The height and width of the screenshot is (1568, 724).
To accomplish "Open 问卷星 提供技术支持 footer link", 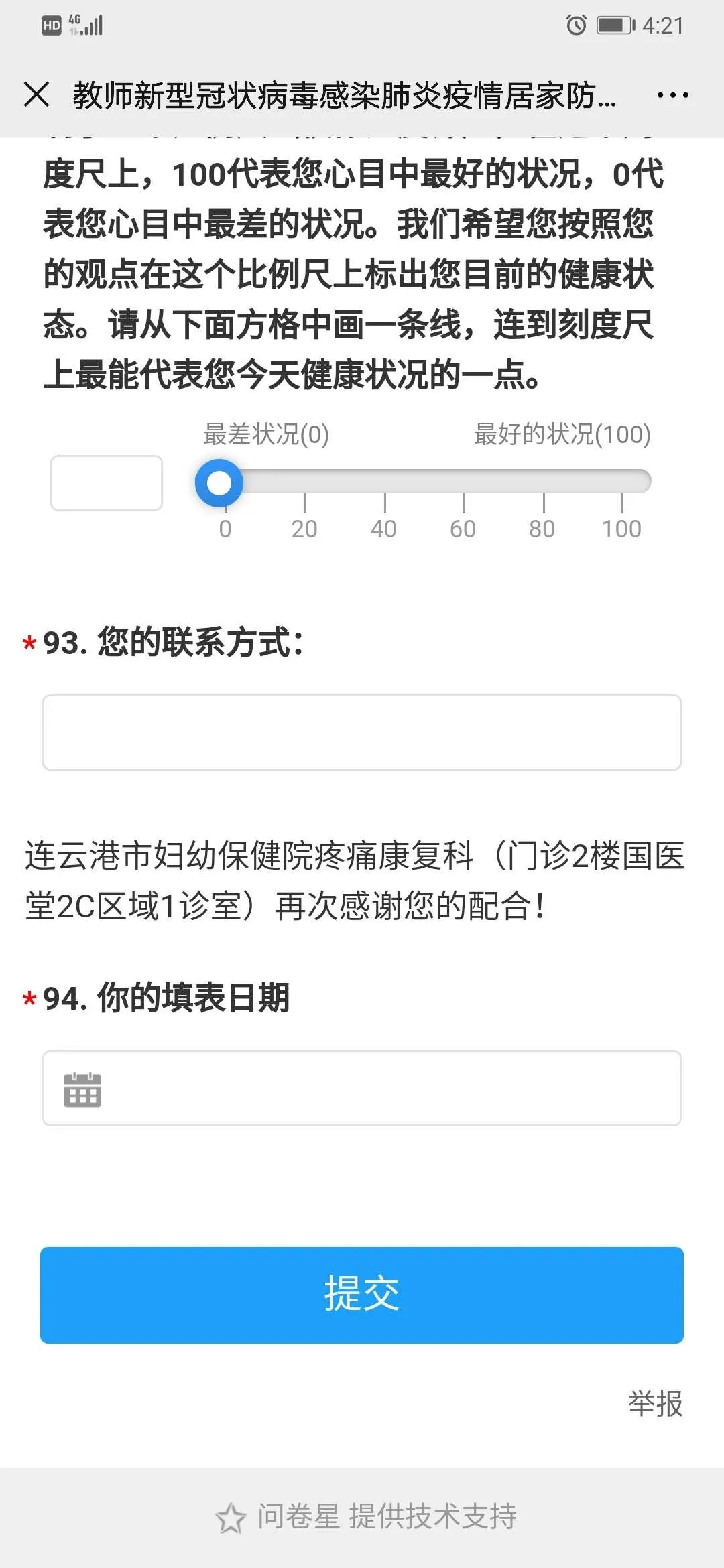I will click(x=367, y=1516).
